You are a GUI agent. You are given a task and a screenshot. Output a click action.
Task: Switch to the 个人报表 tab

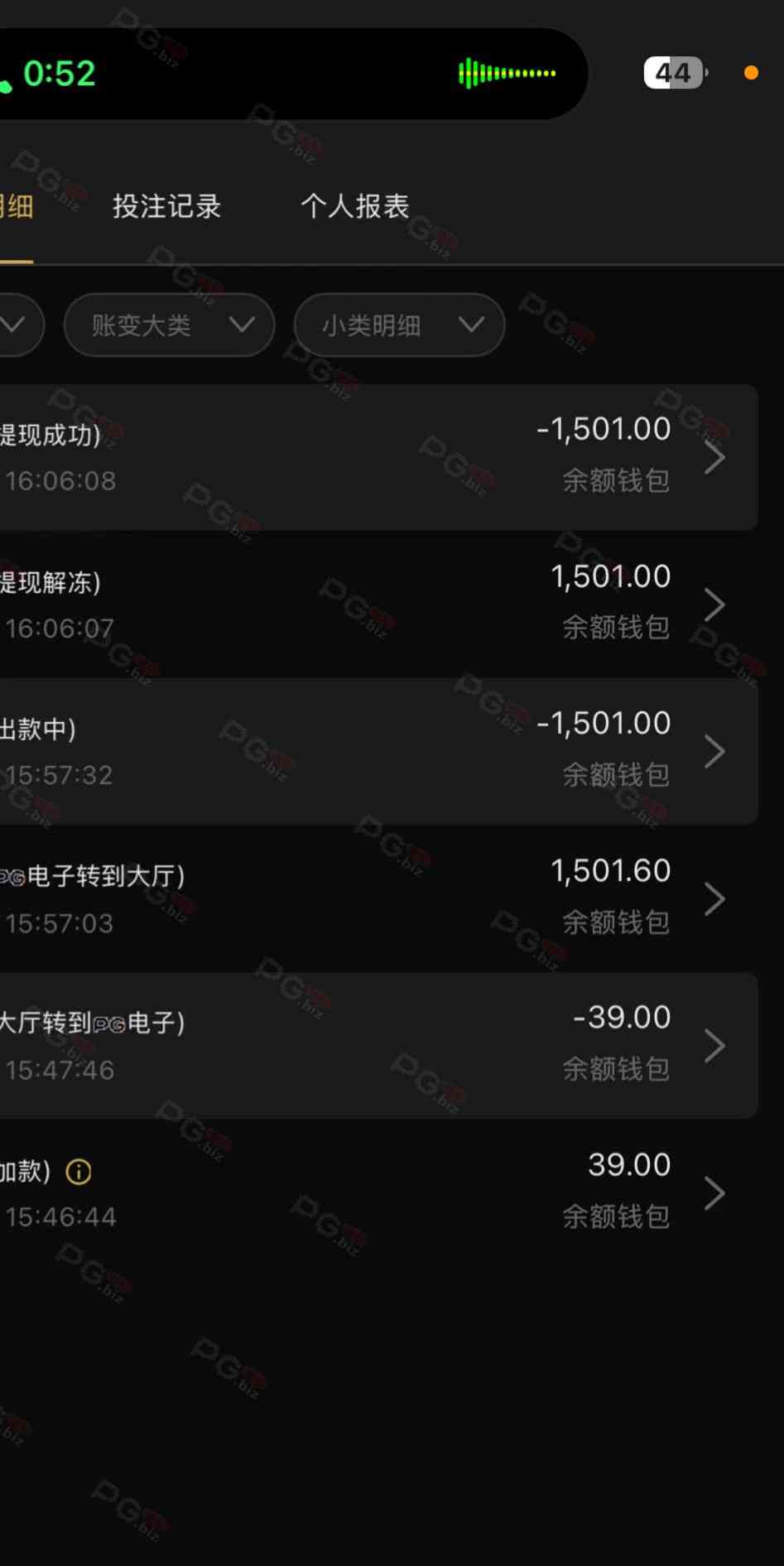(x=354, y=206)
